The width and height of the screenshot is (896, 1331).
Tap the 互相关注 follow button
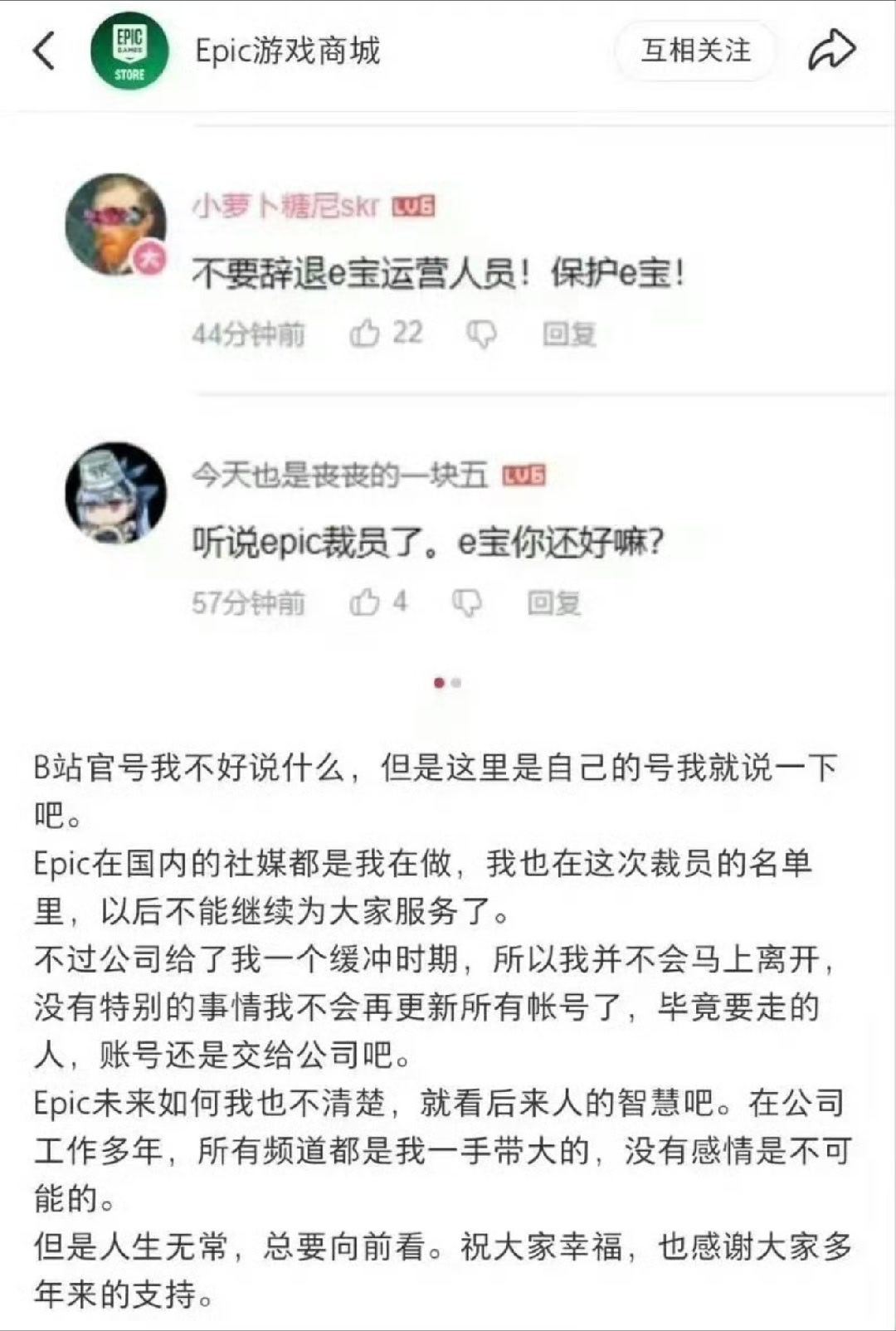(x=695, y=51)
